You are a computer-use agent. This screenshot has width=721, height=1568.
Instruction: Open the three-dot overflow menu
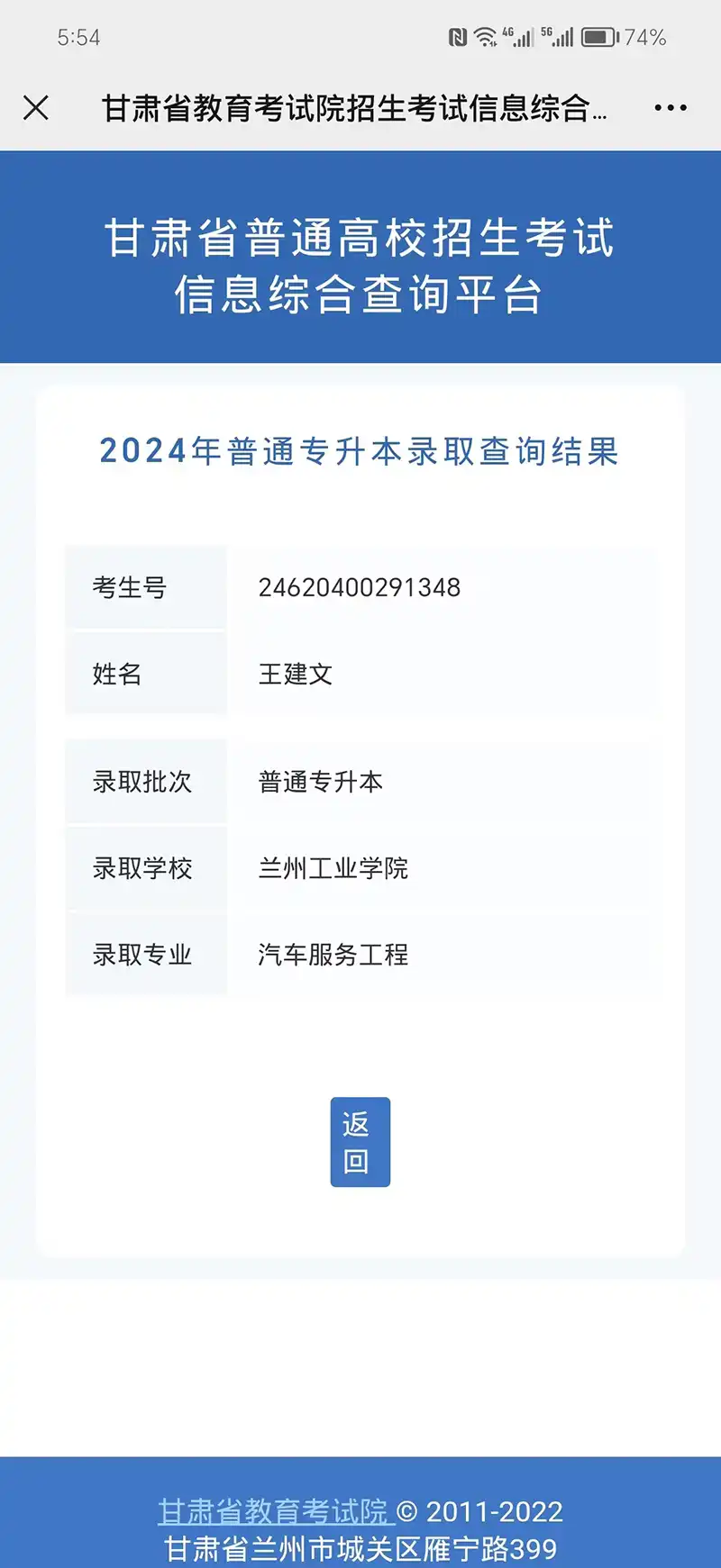670,108
